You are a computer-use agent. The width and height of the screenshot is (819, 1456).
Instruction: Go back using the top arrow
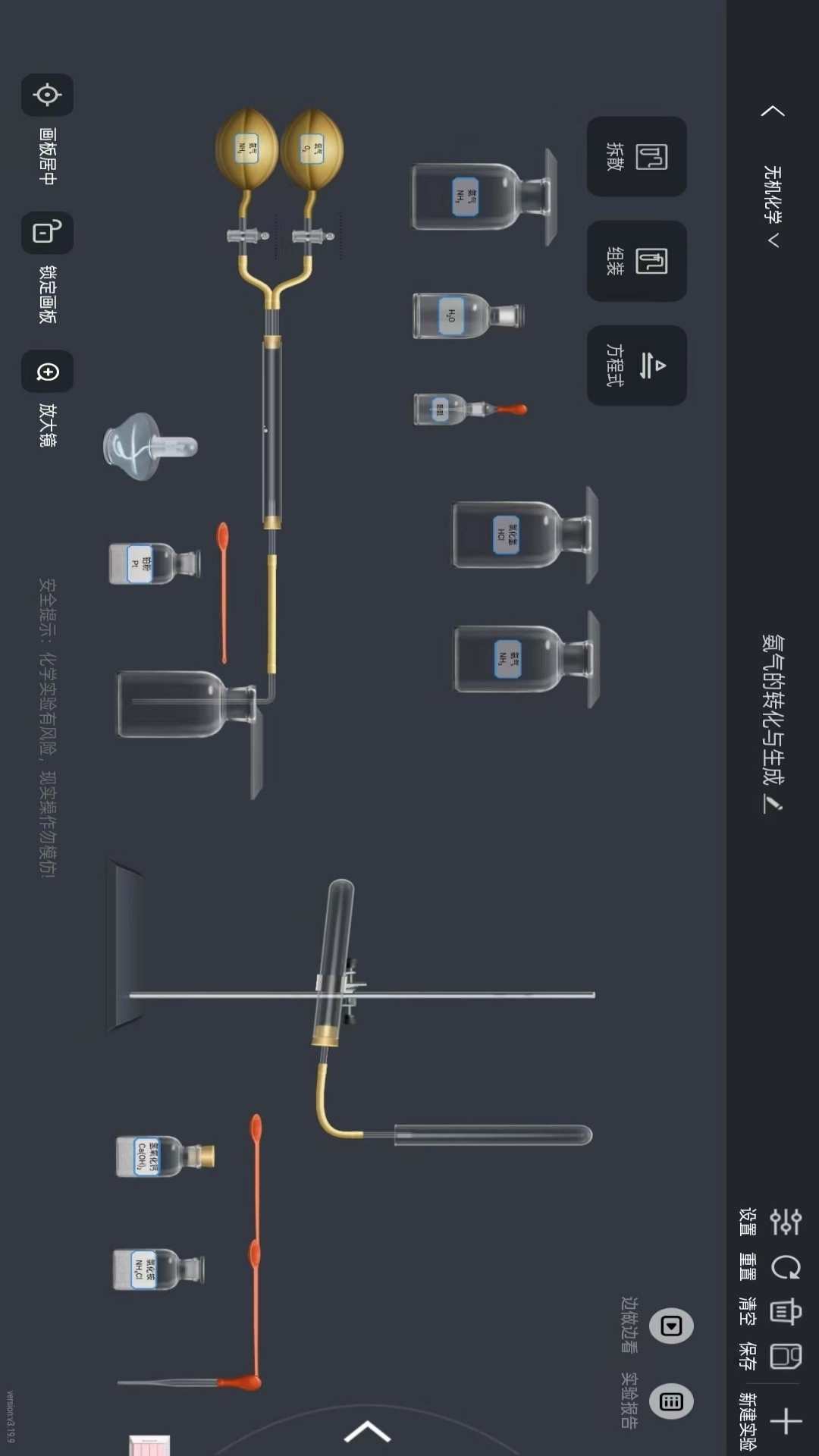[773, 111]
